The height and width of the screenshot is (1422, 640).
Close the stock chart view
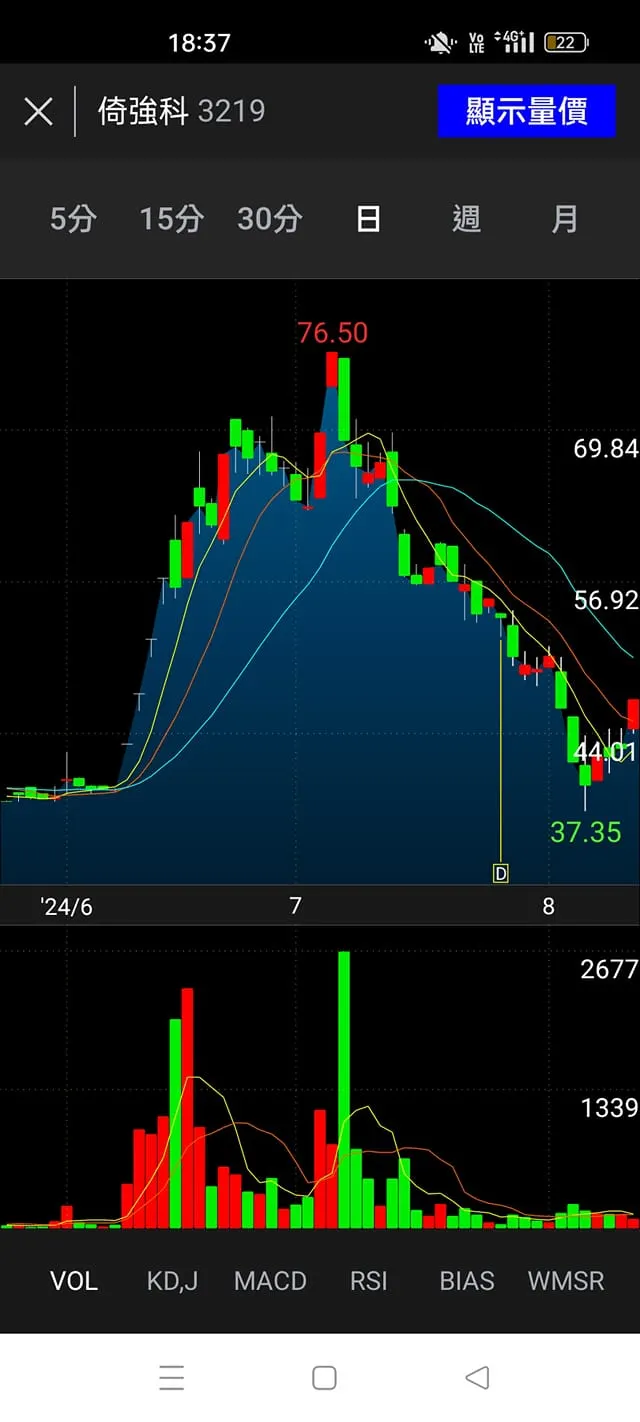pos(38,111)
